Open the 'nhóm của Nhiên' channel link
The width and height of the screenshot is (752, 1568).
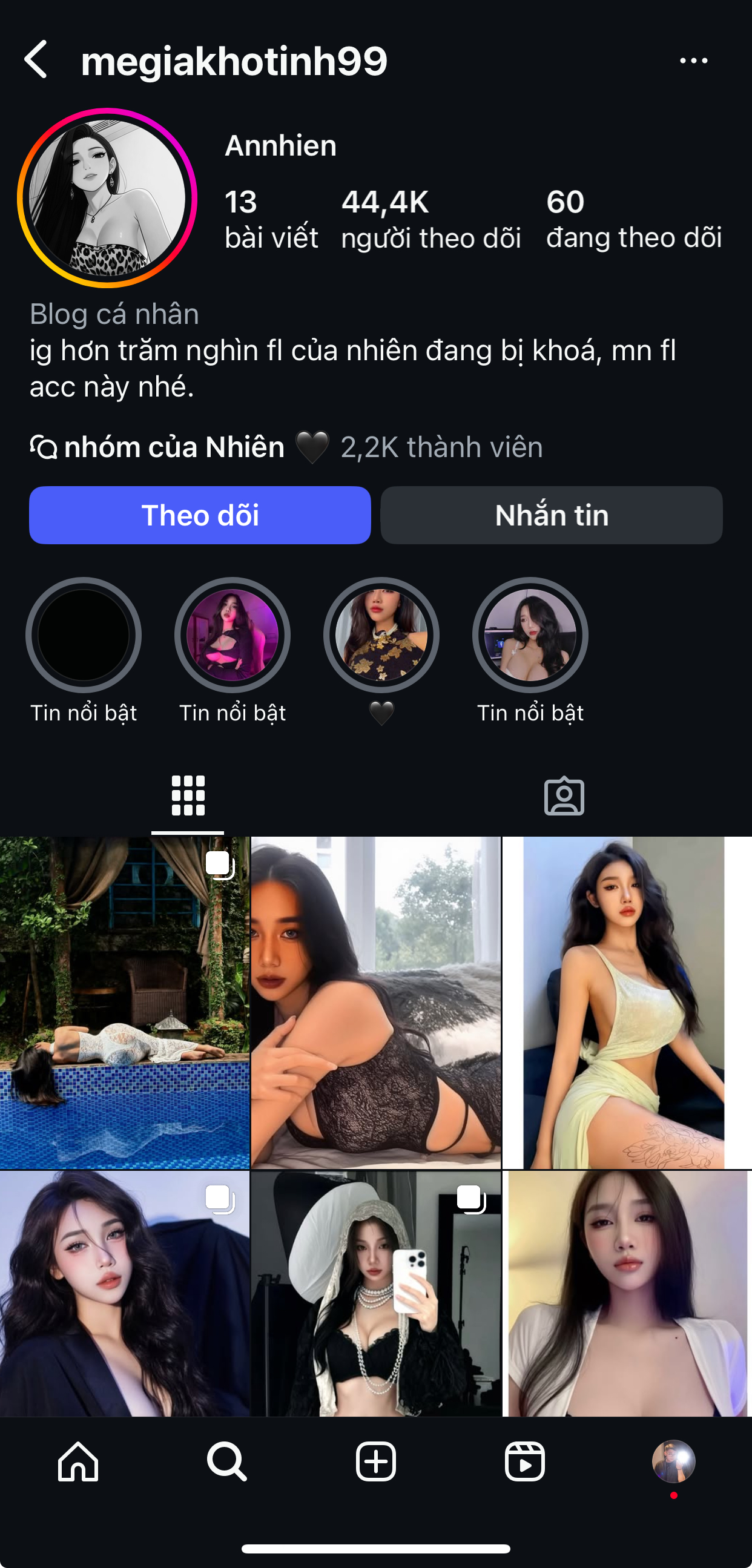(174, 447)
